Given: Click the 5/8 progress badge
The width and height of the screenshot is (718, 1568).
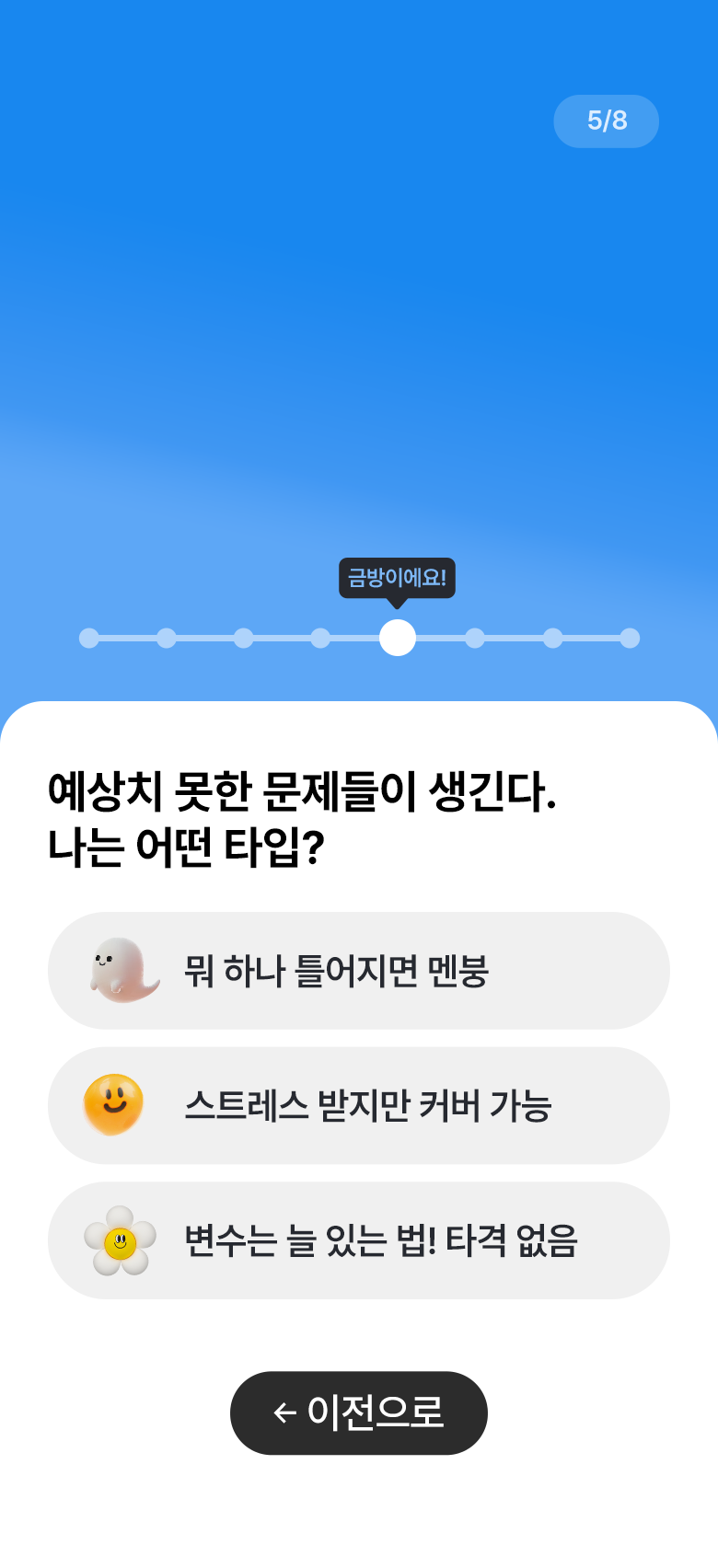Looking at the screenshot, I should [x=606, y=121].
